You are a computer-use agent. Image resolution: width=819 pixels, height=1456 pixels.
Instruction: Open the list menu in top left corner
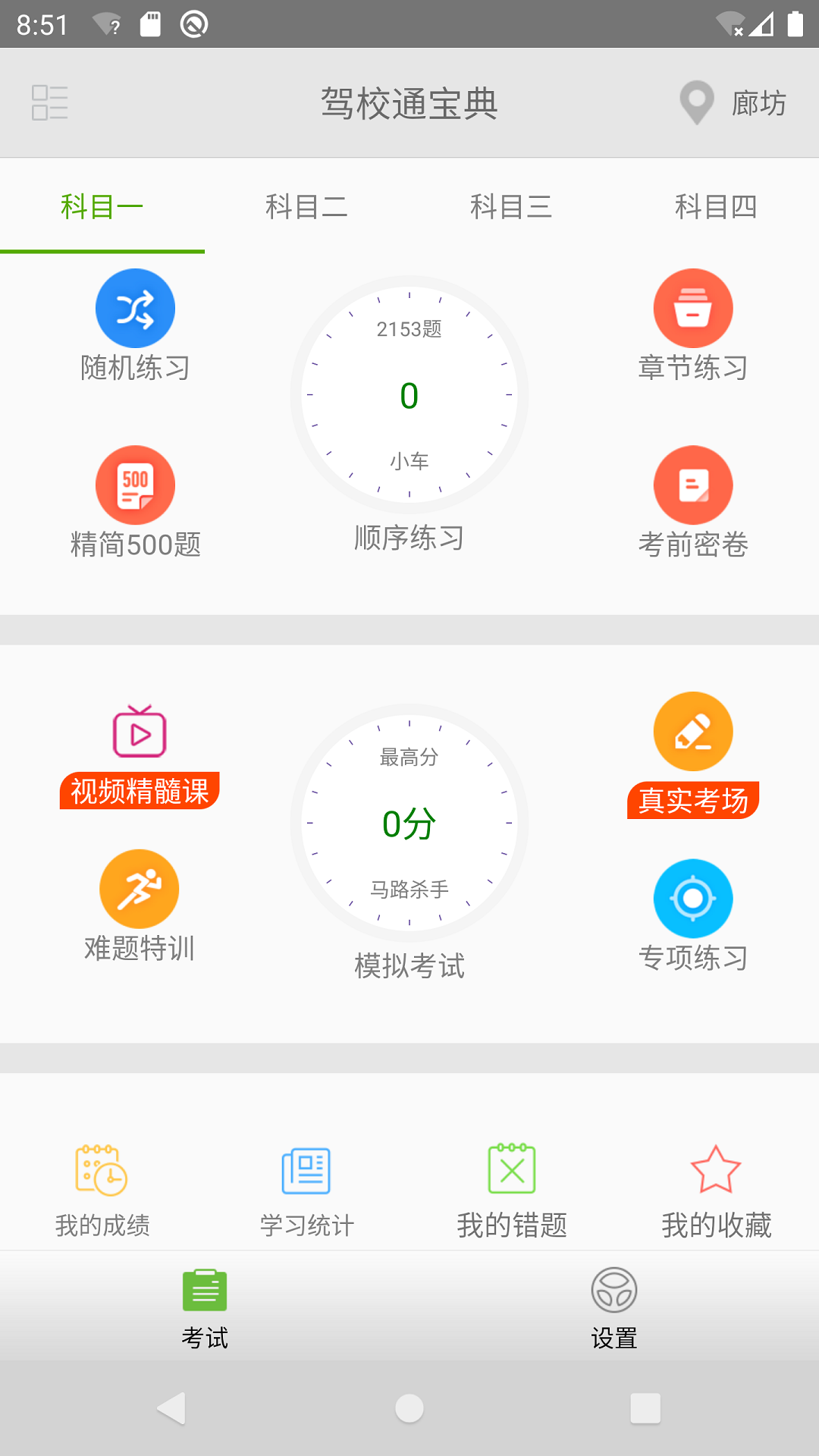50,102
